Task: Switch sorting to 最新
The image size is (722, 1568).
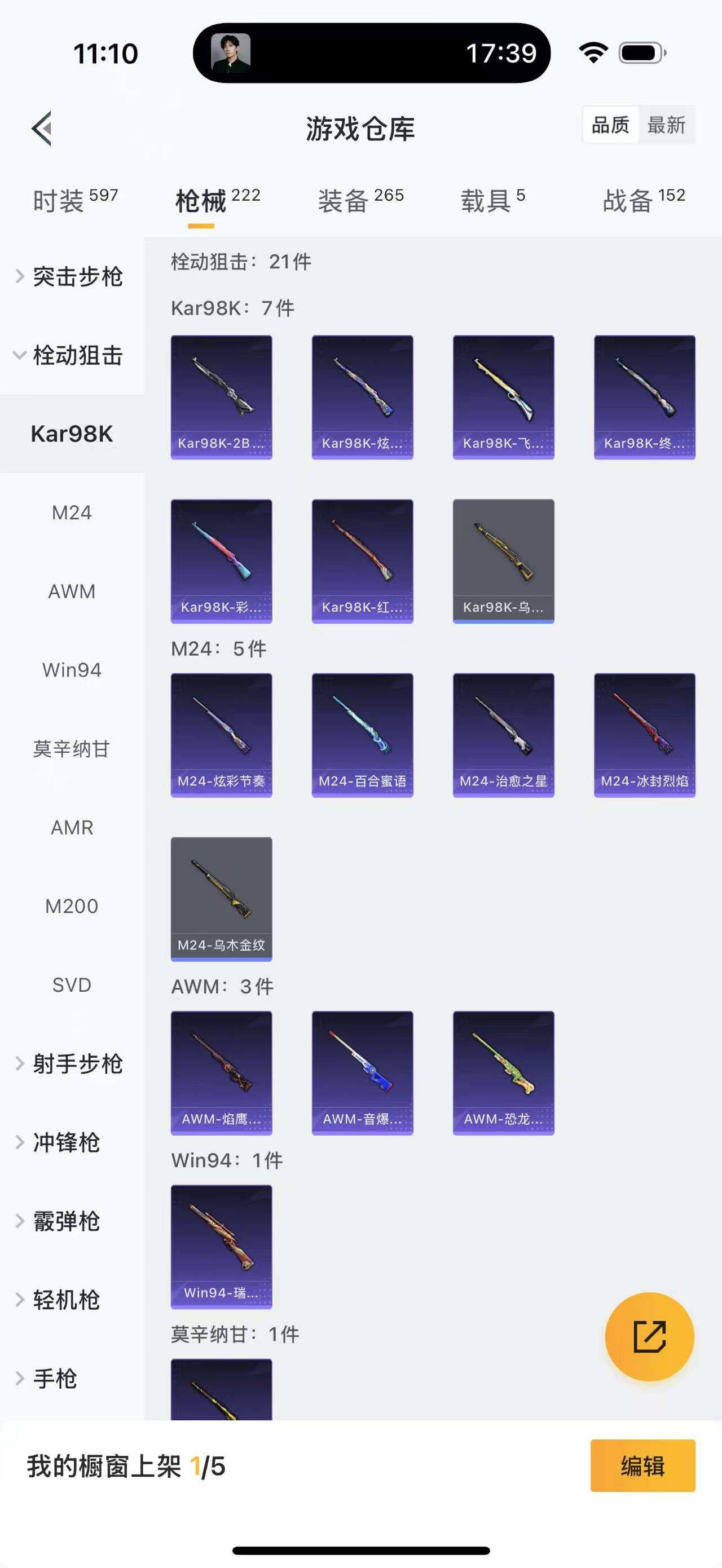Action: coord(667,125)
